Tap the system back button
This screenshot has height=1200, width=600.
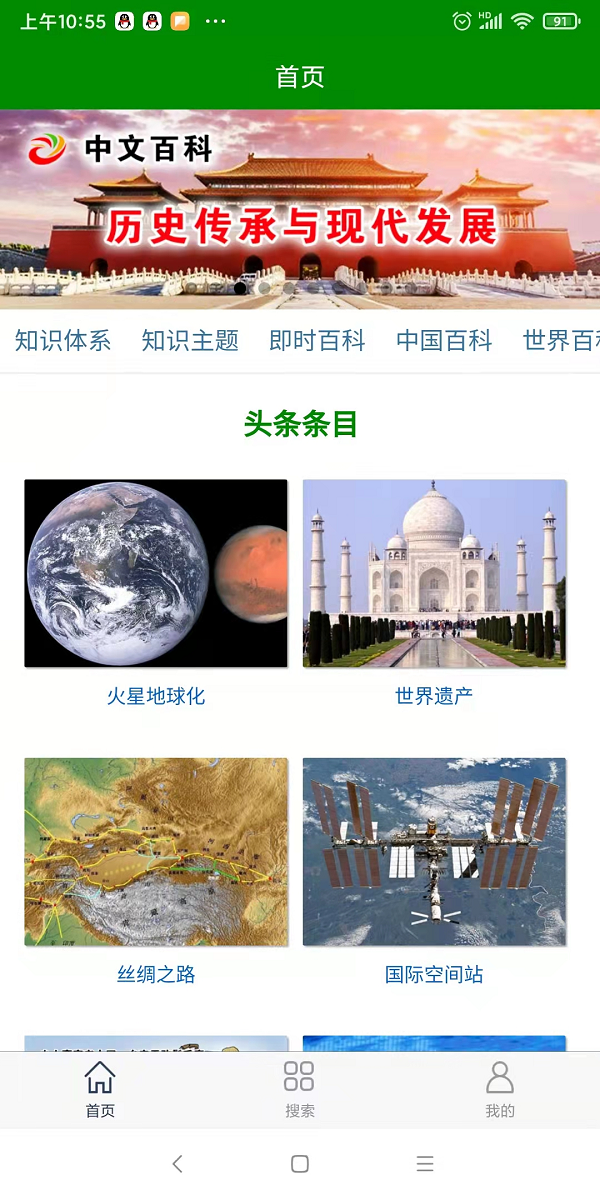point(177,1164)
